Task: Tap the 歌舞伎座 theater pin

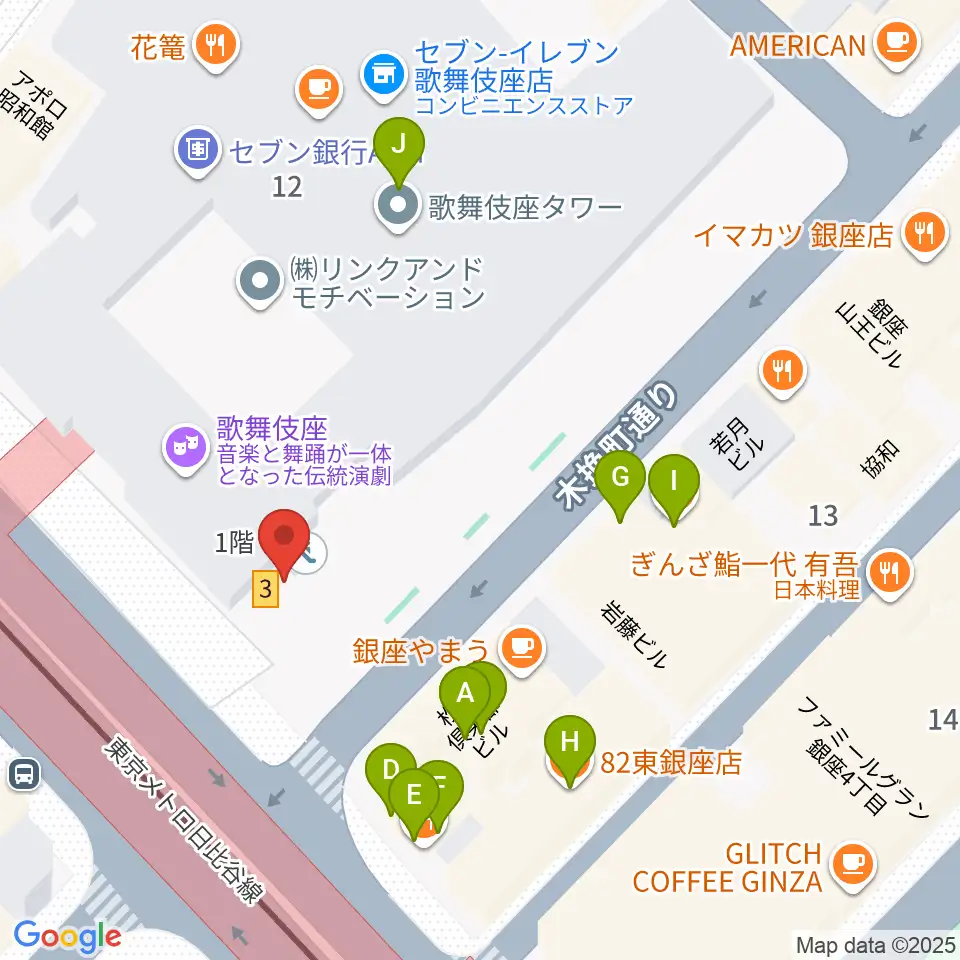Action: pos(186,448)
